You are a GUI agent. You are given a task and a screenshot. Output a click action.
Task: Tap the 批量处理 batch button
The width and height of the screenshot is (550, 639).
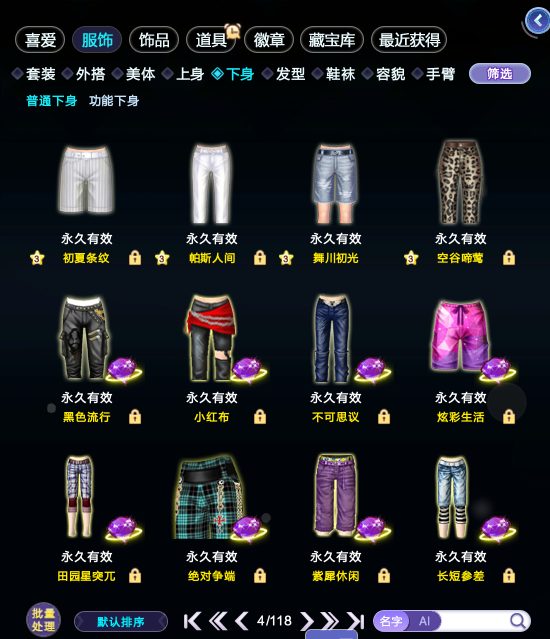coord(43,619)
